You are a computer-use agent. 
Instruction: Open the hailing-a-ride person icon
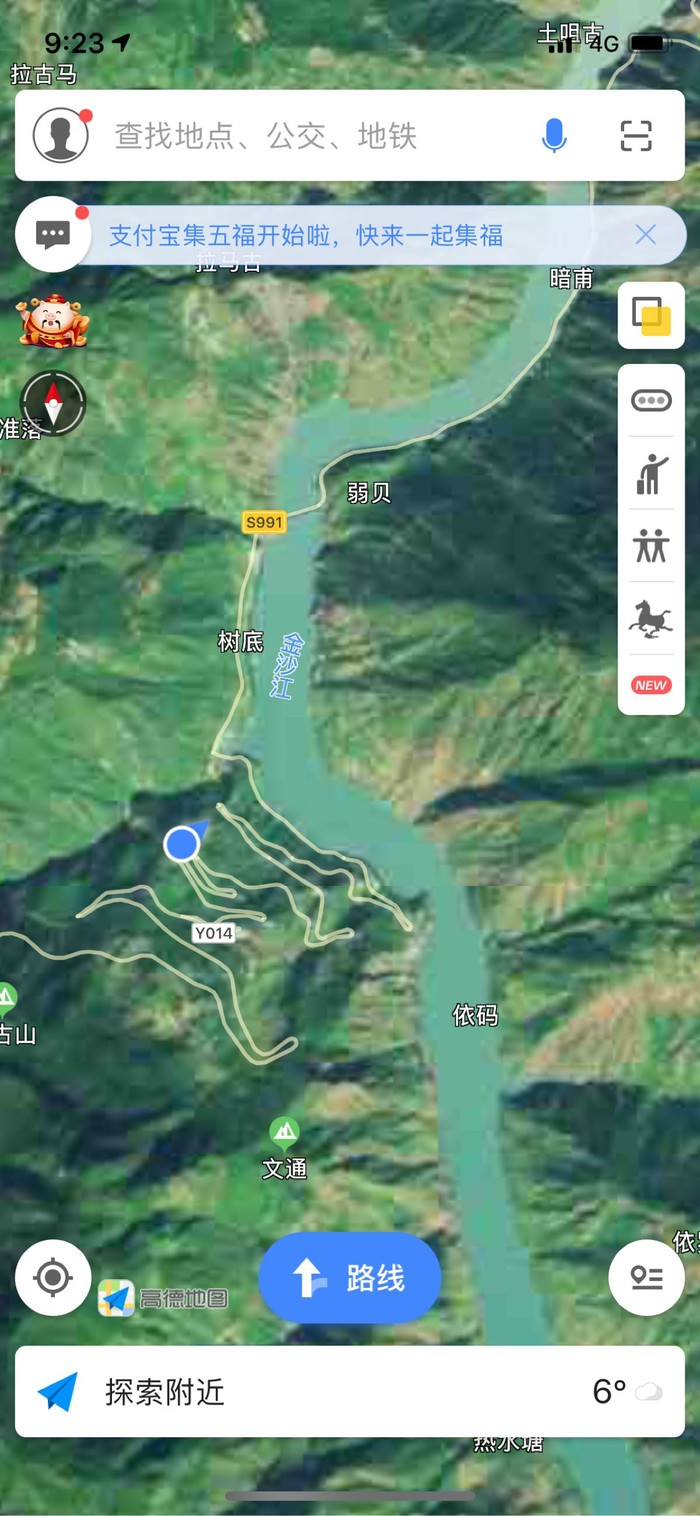pos(651,473)
